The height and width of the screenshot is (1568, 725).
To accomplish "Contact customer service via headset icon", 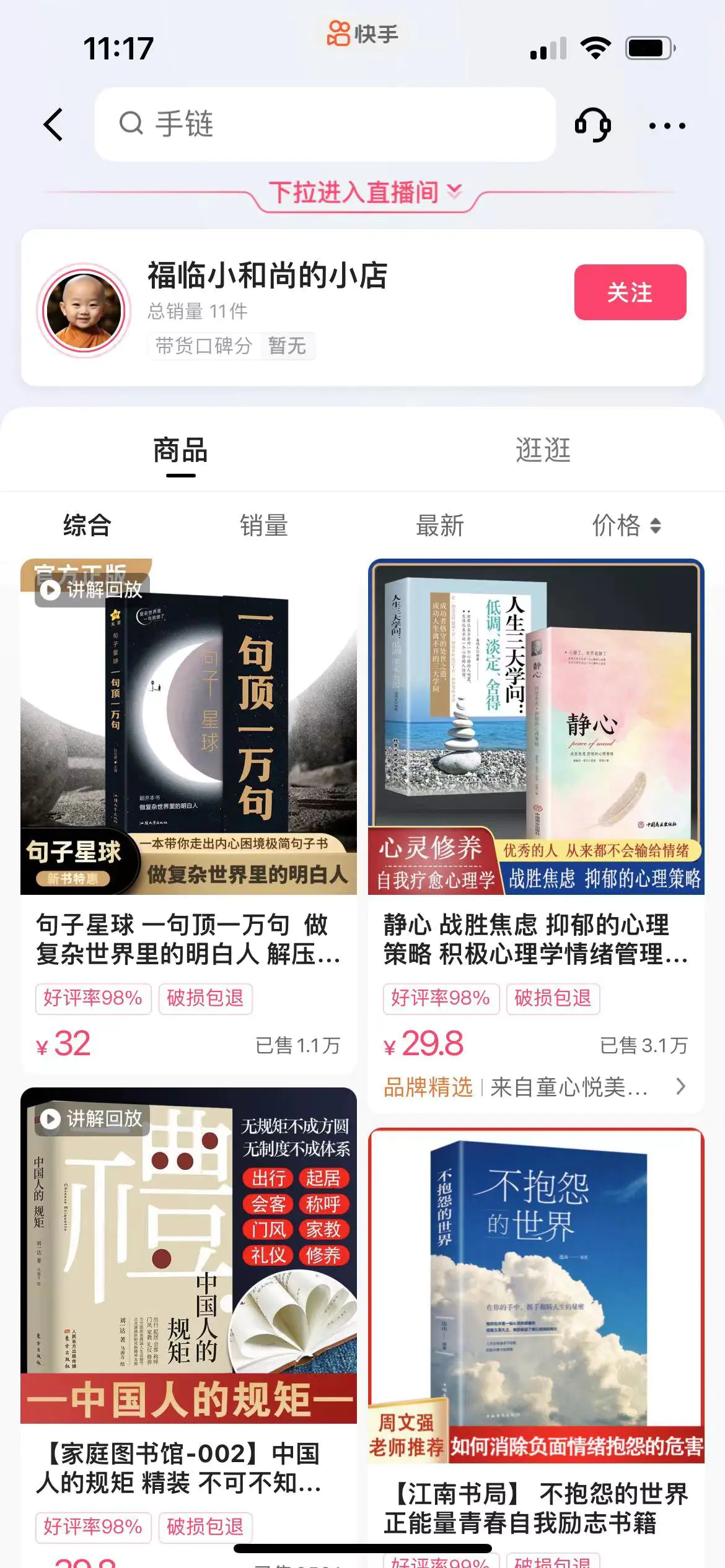I will (x=593, y=125).
